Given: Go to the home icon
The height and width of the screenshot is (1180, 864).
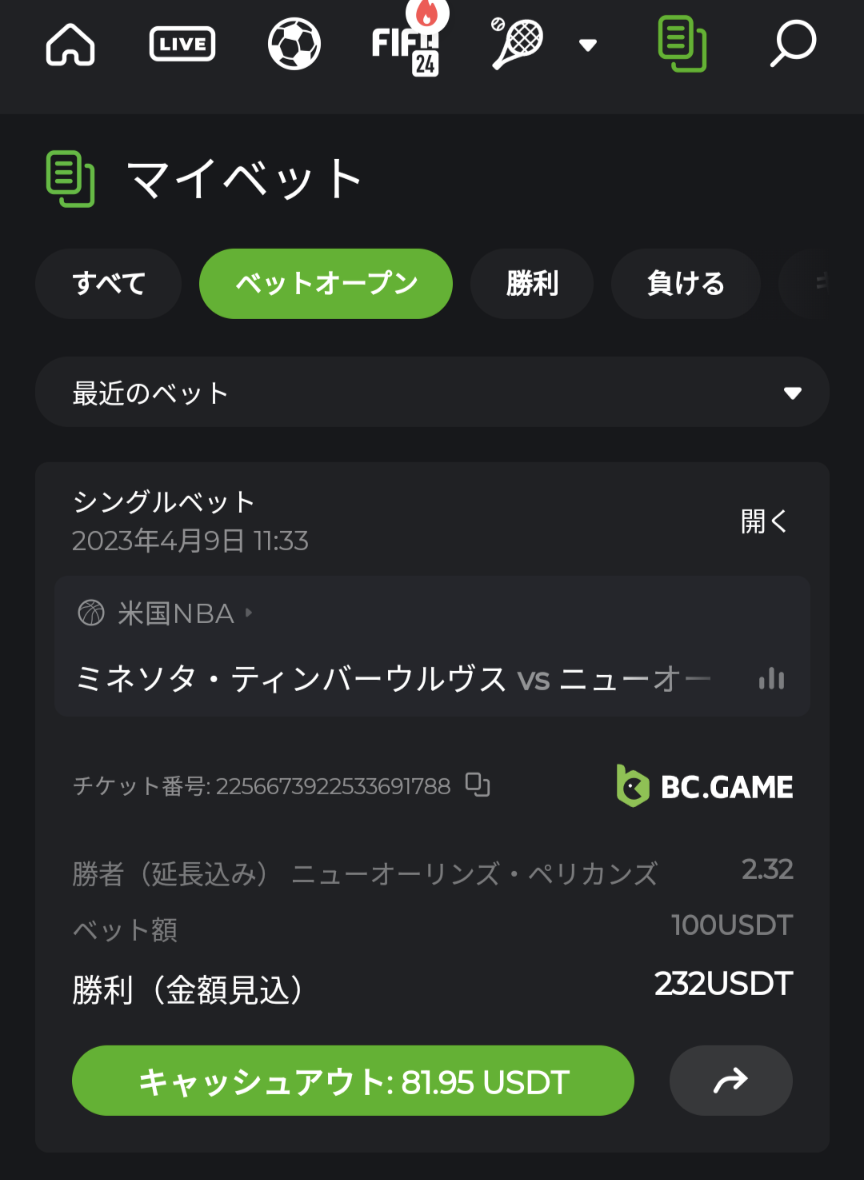Looking at the screenshot, I should (x=70, y=45).
